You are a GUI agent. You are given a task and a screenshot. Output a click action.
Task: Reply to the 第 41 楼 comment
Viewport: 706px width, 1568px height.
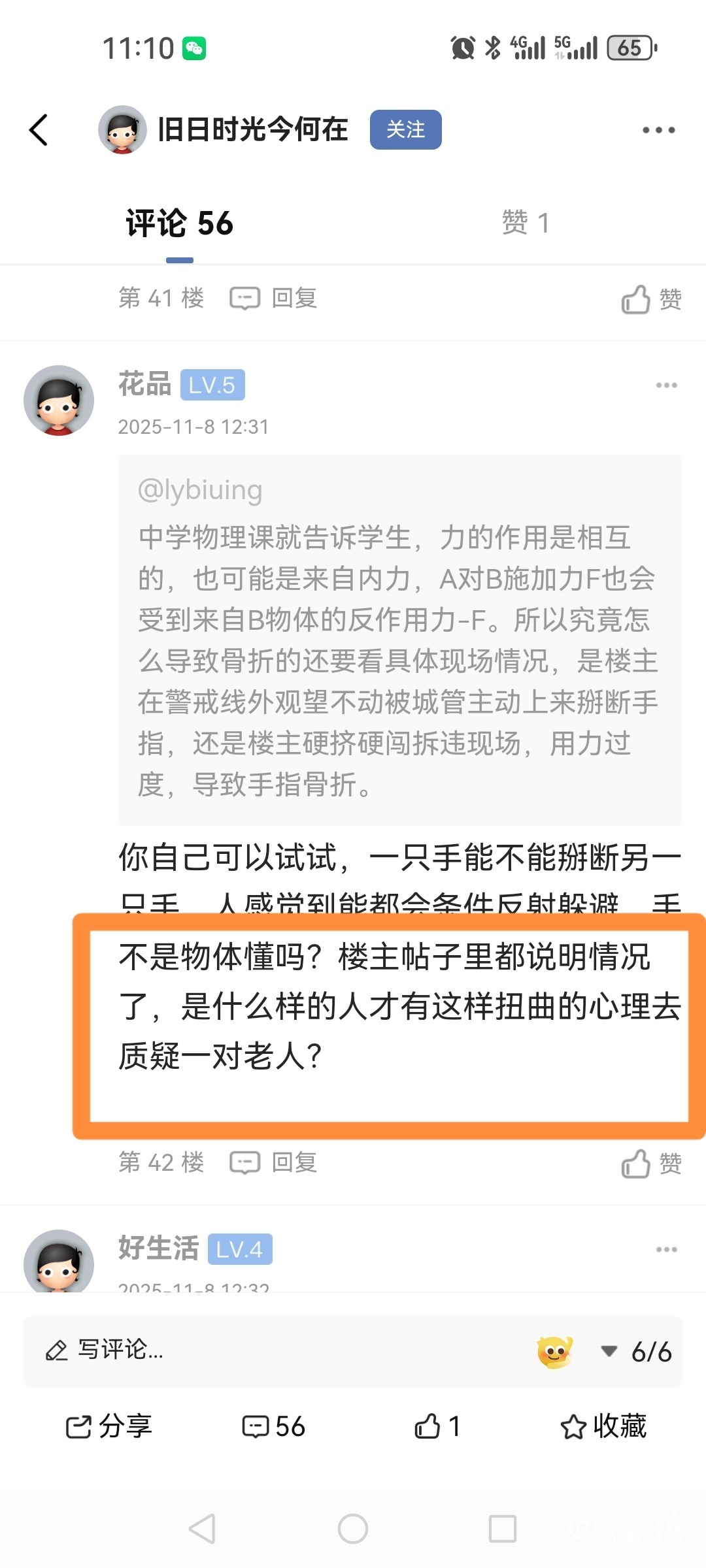273,299
